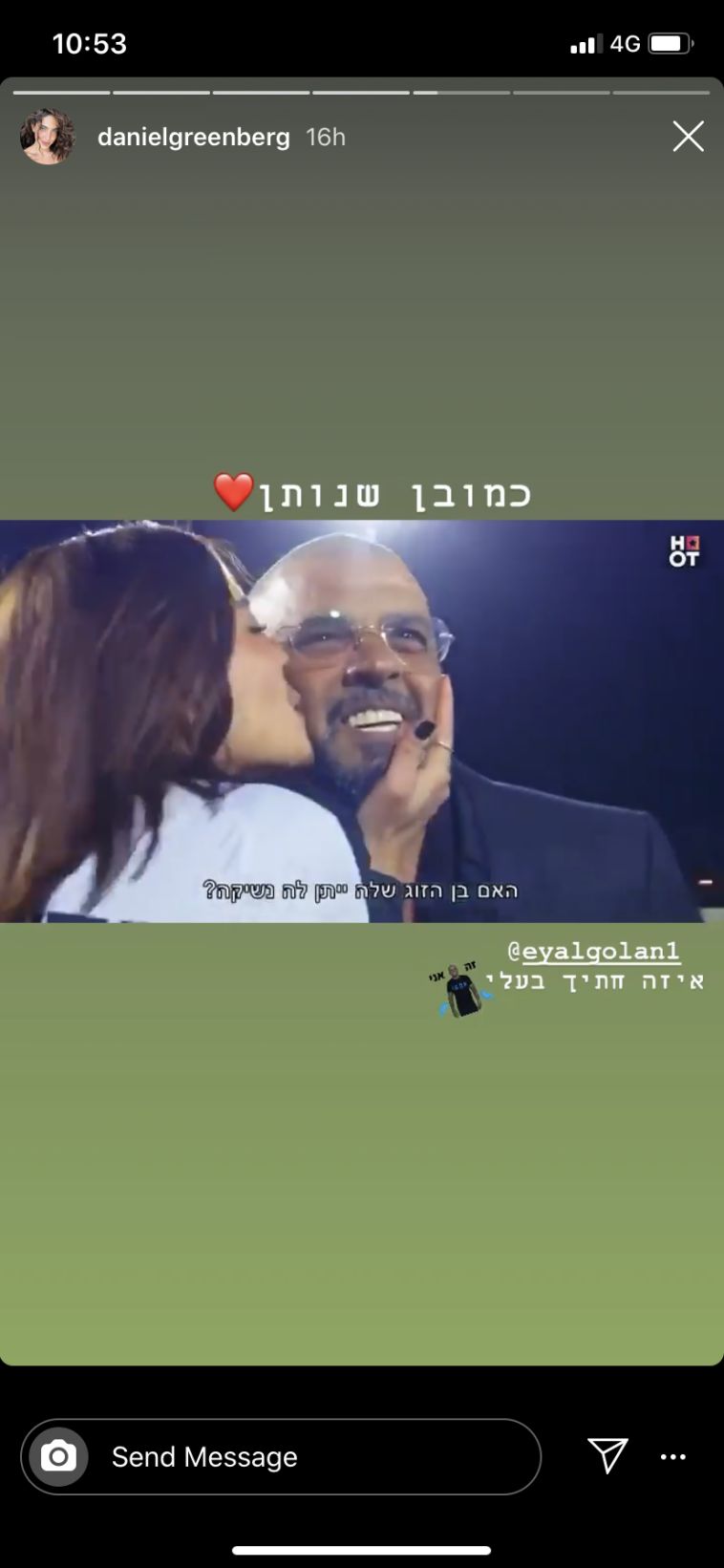Screen dimensions: 724x1568
Task: Open the camera to reply
Action: [x=58, y=1456]
